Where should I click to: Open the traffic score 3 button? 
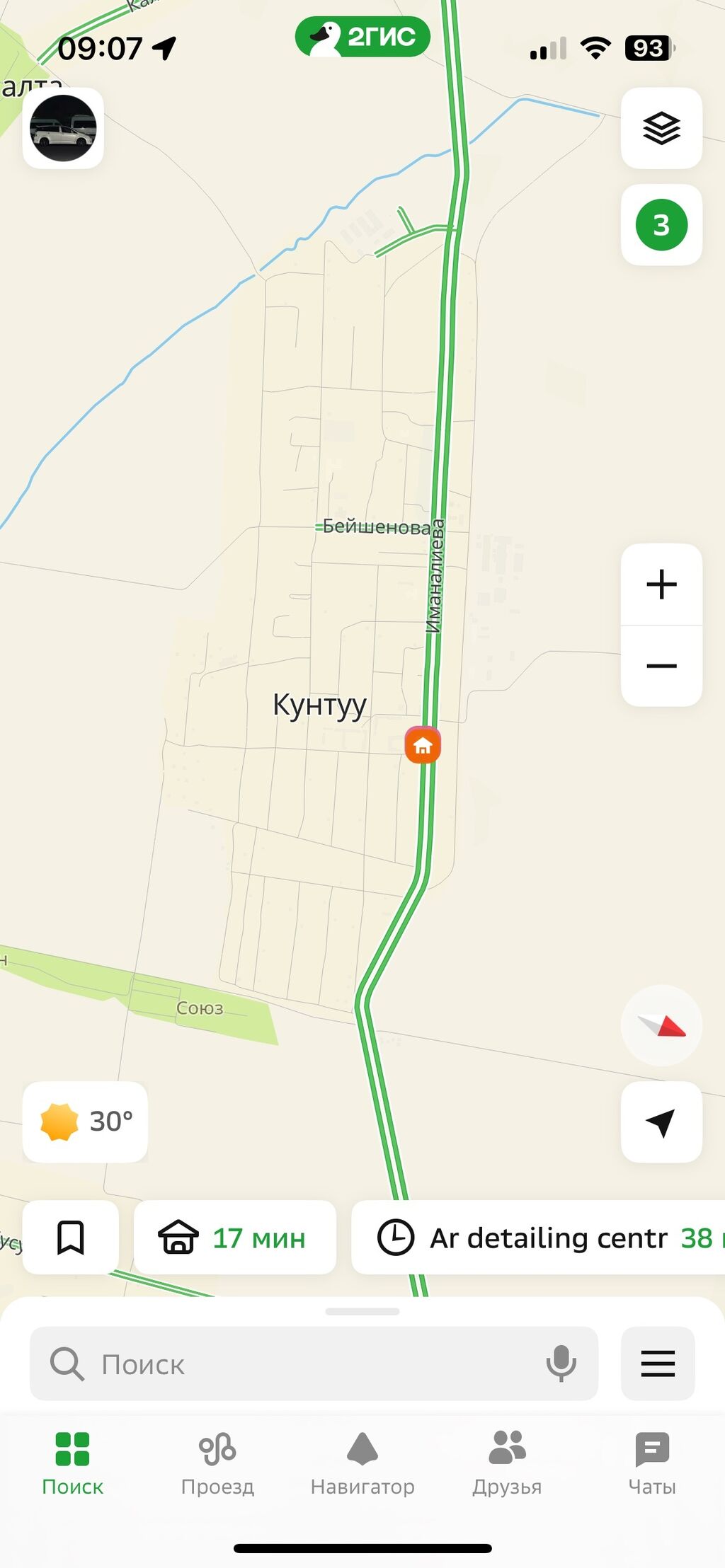[661, 225]
